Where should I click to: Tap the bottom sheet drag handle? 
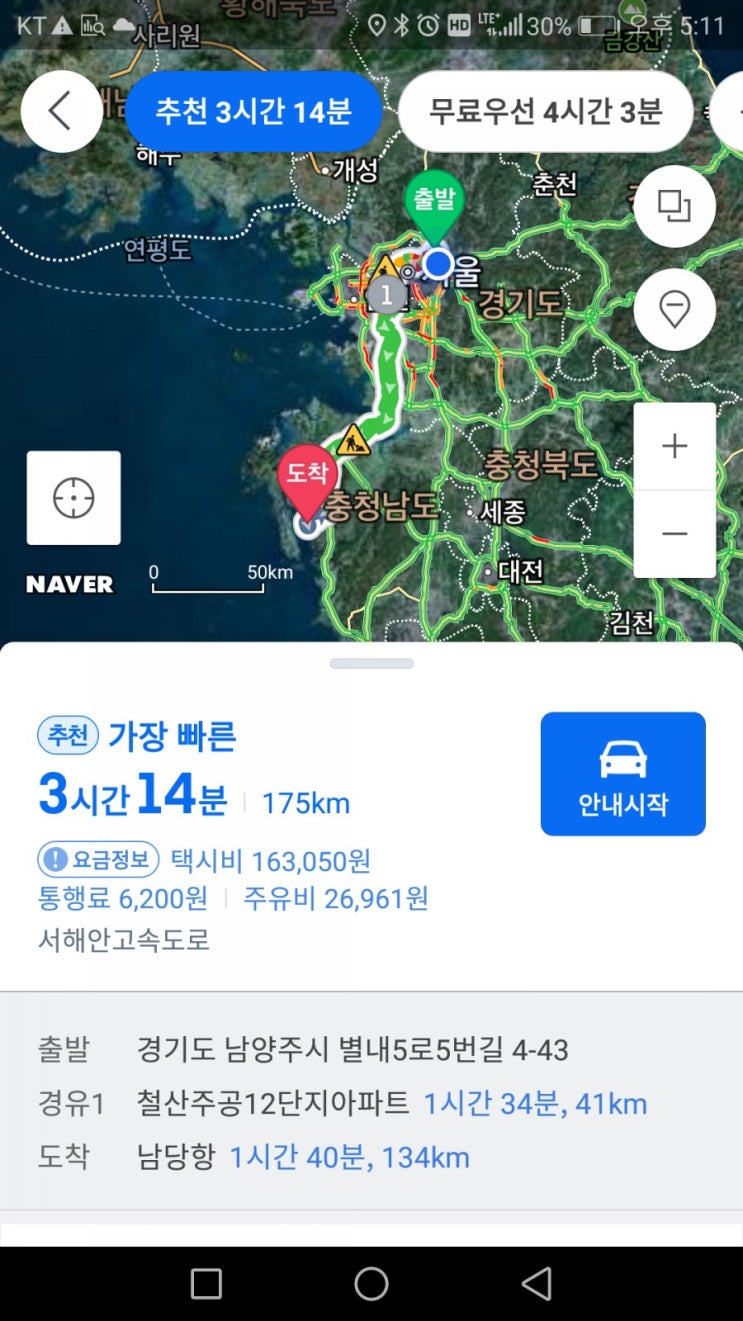(x=371, y=663)
